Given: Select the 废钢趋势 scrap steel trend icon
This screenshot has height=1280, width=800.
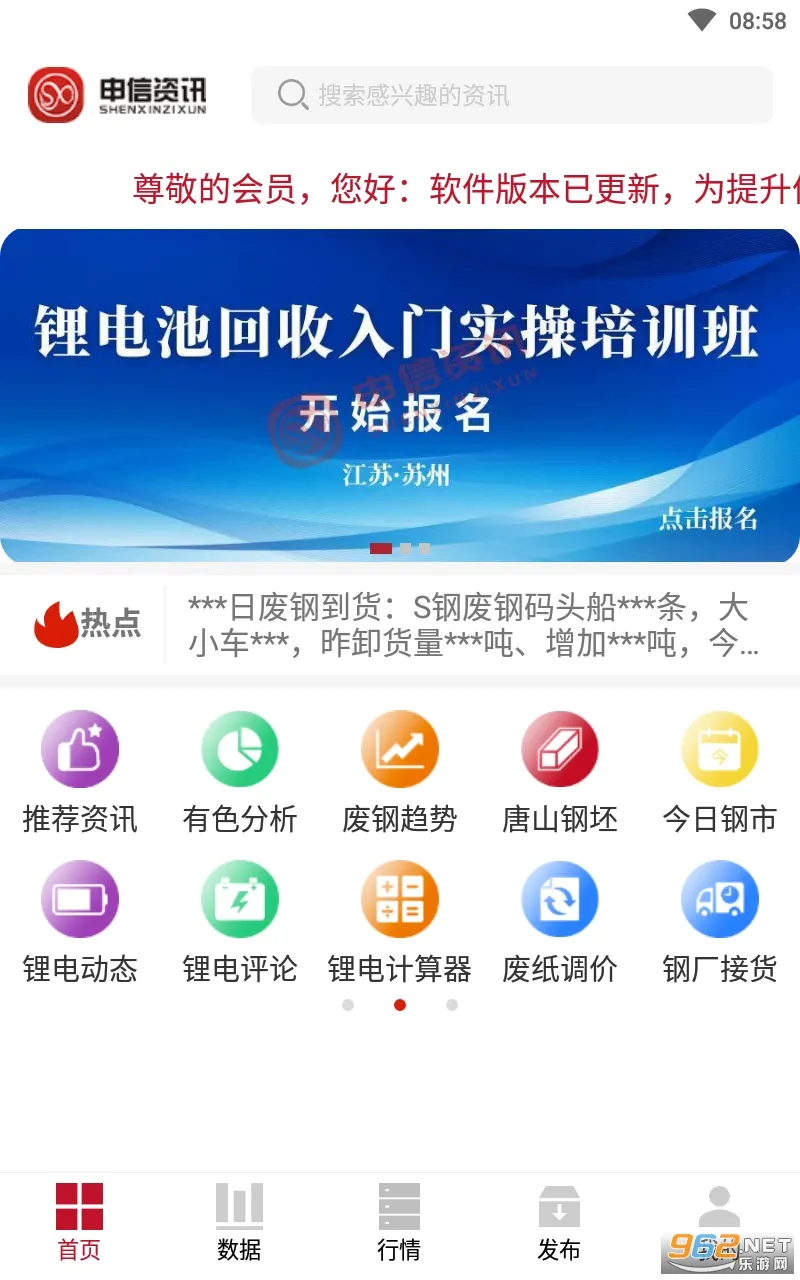Looking at the screenshot, I should tap(400, 748).
